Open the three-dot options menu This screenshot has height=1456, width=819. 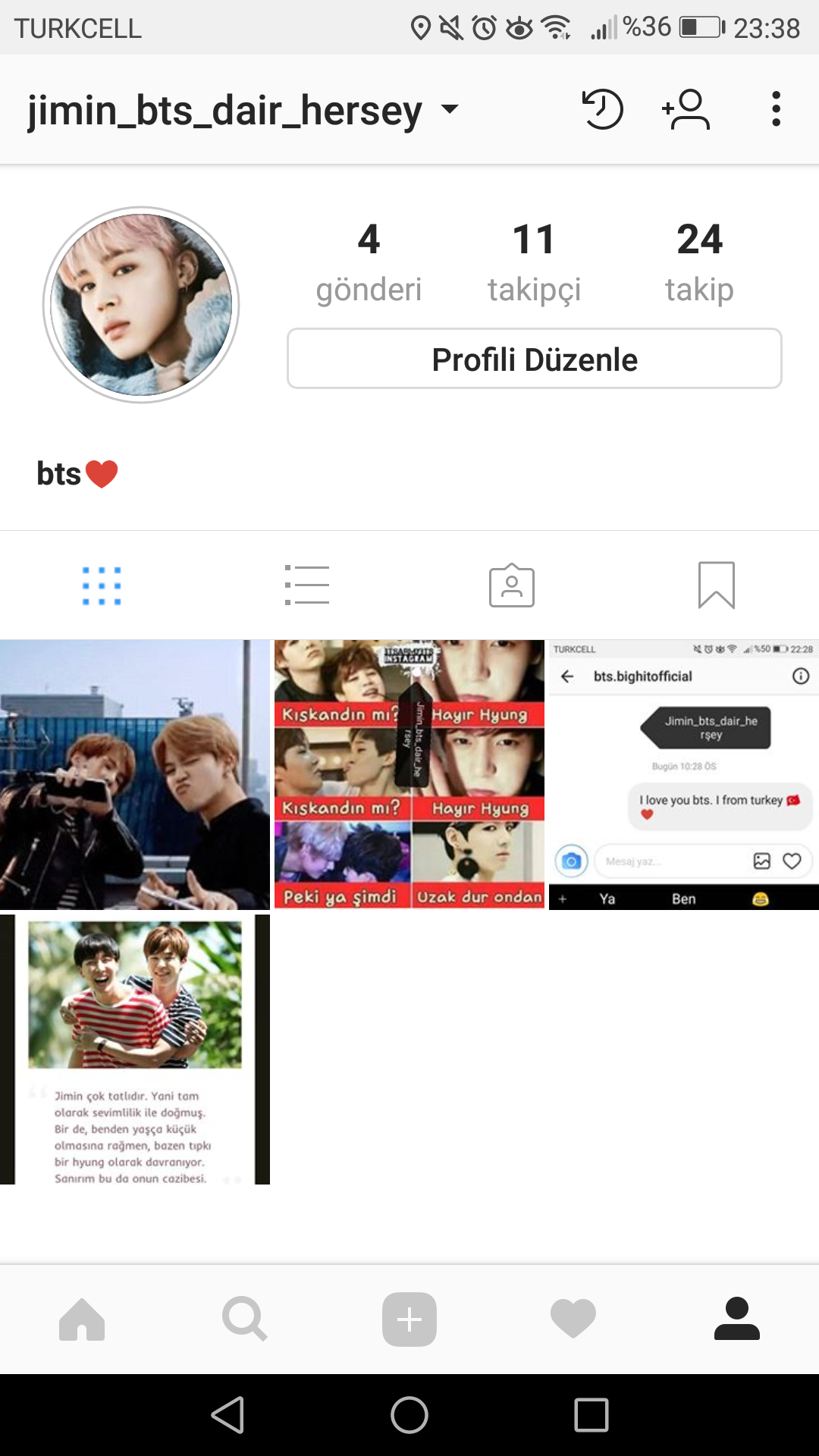tap(775, 109)
